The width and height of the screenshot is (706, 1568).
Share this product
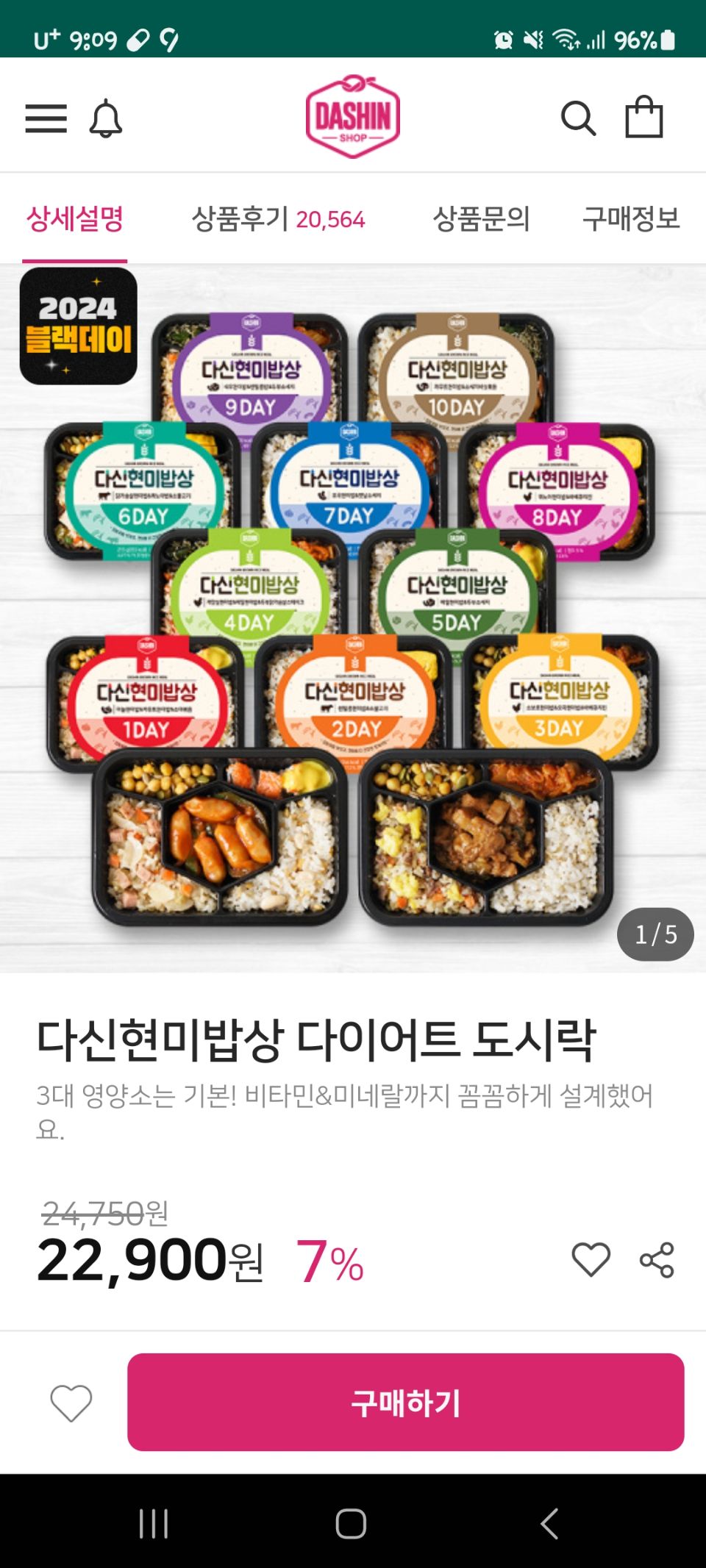657,1260
